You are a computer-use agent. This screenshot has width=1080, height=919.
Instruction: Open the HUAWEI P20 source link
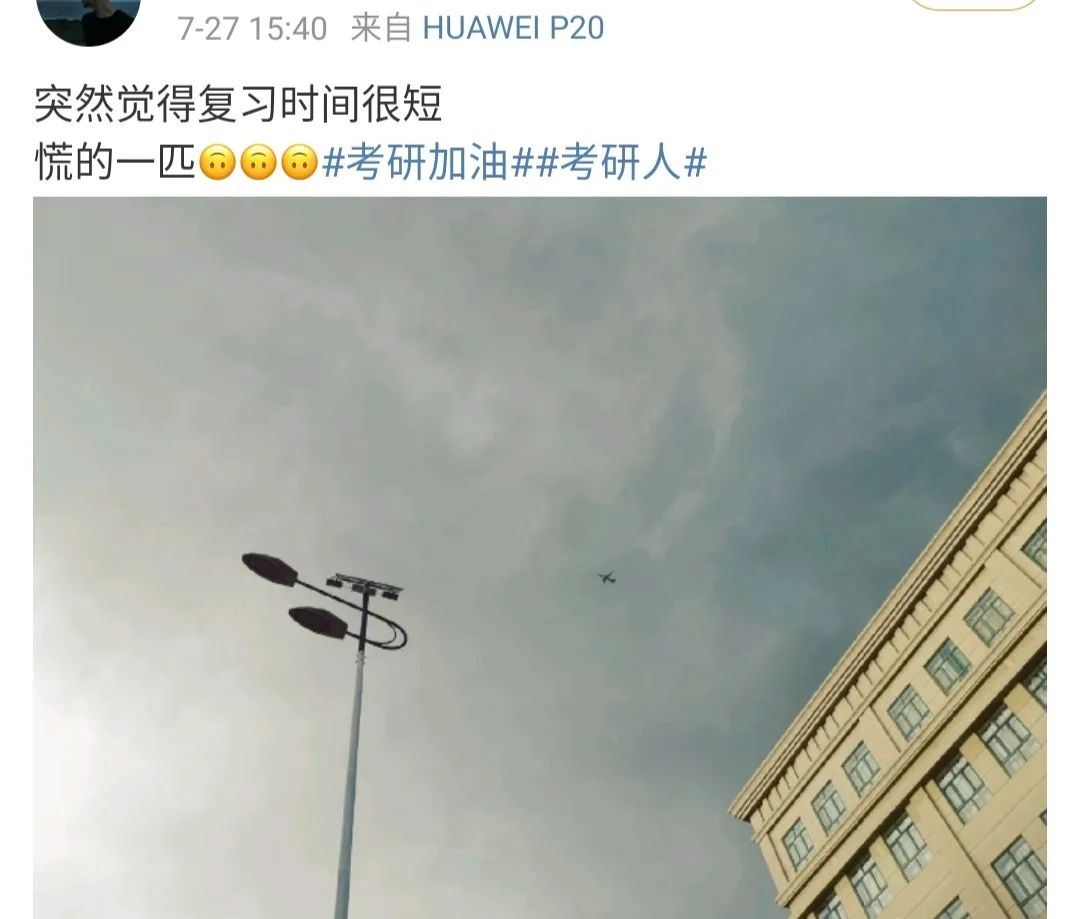pos(513,28)
